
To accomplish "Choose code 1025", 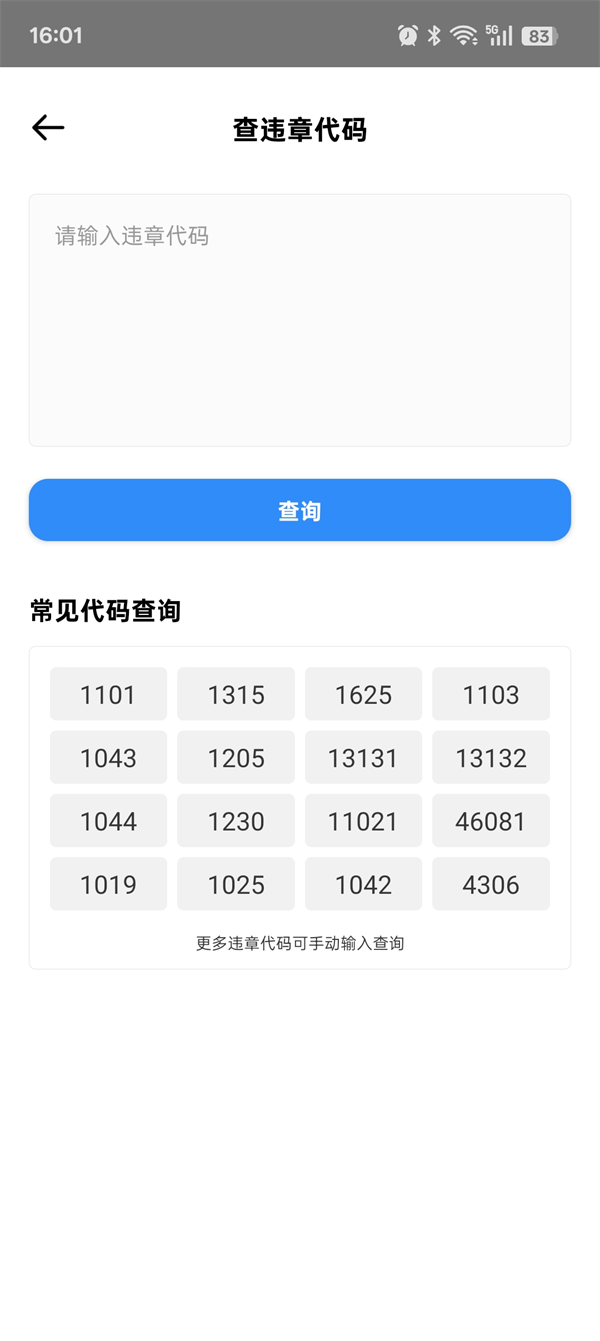I will [236, 884].
